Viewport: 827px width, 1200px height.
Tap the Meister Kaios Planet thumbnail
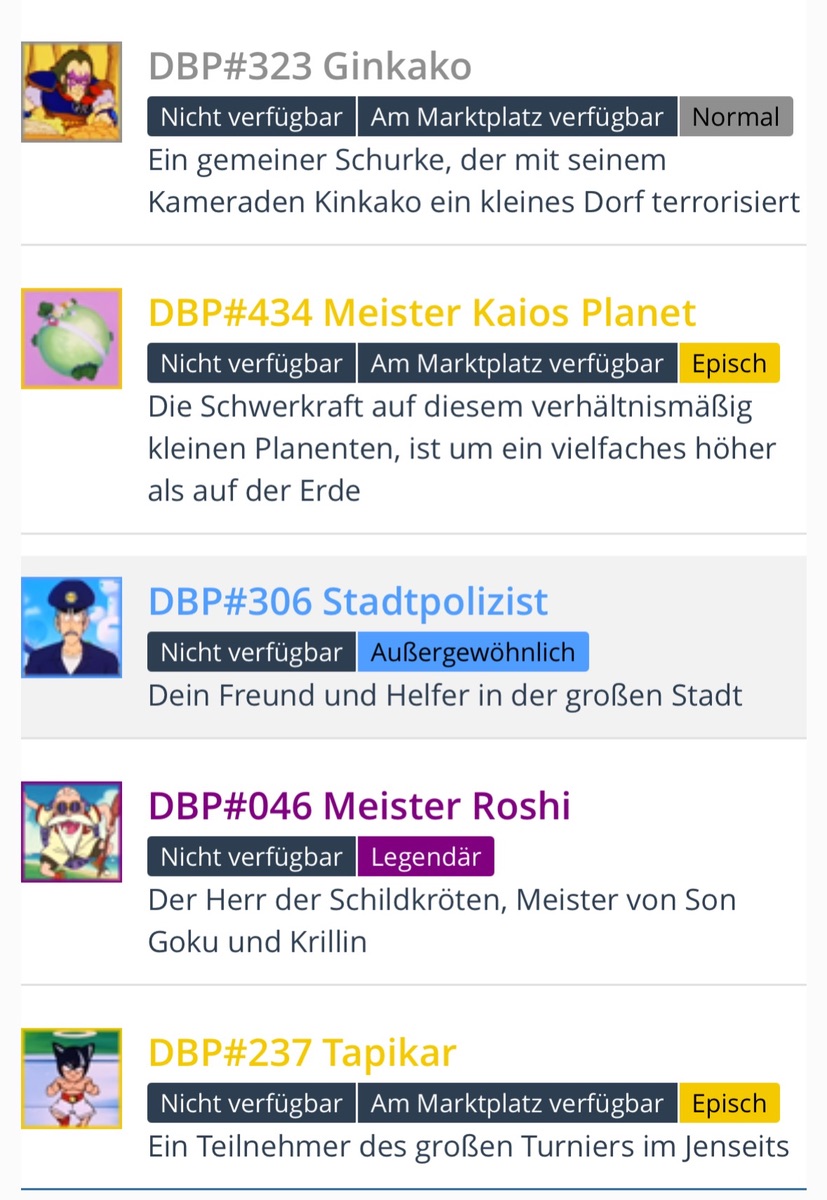[71, 338]
